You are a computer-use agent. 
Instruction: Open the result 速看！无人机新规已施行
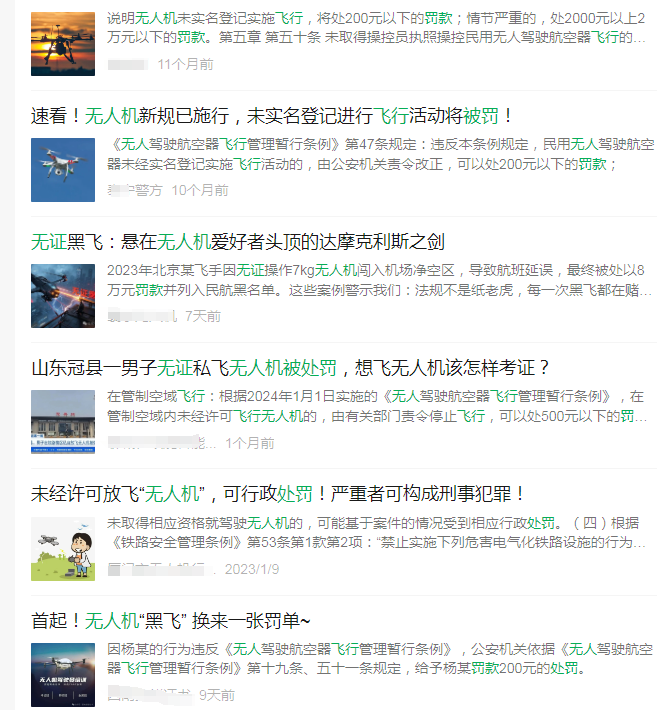[272, 116]
